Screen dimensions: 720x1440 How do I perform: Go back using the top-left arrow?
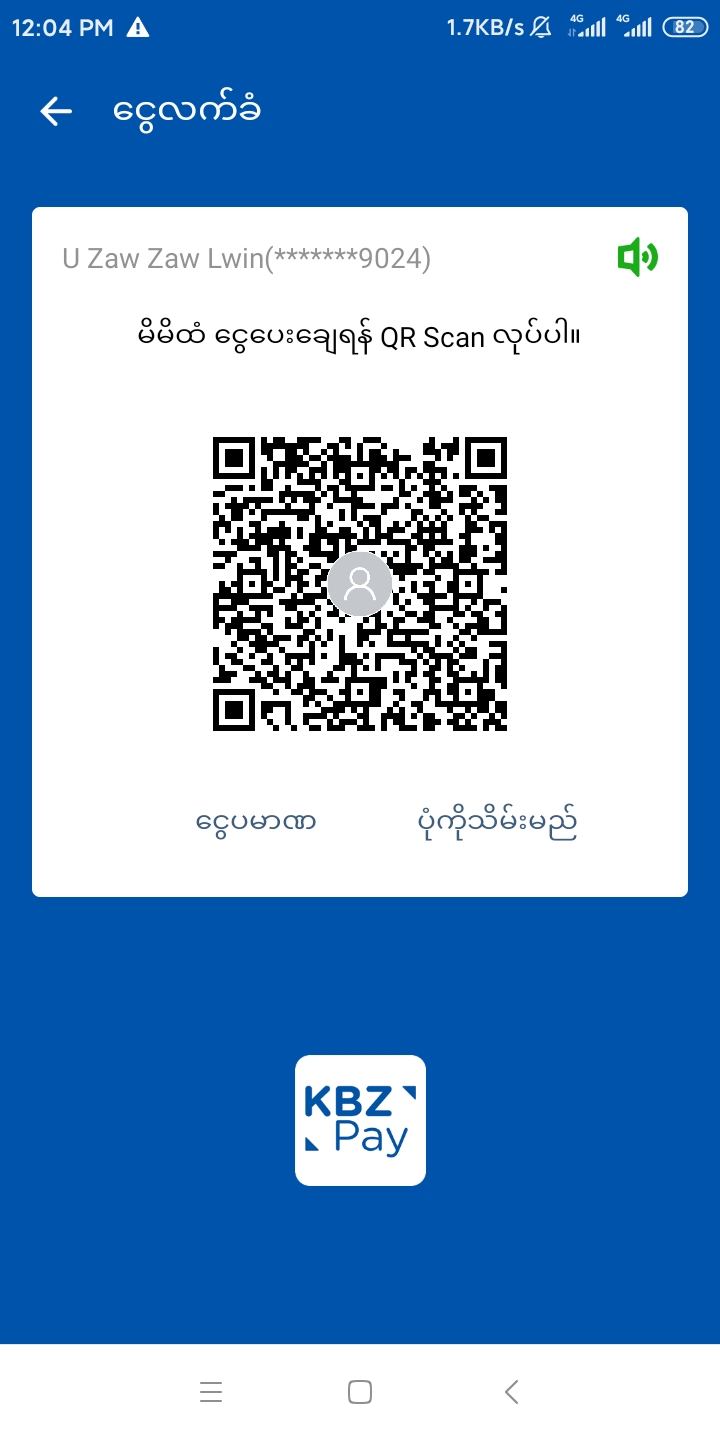click(56, 111)
